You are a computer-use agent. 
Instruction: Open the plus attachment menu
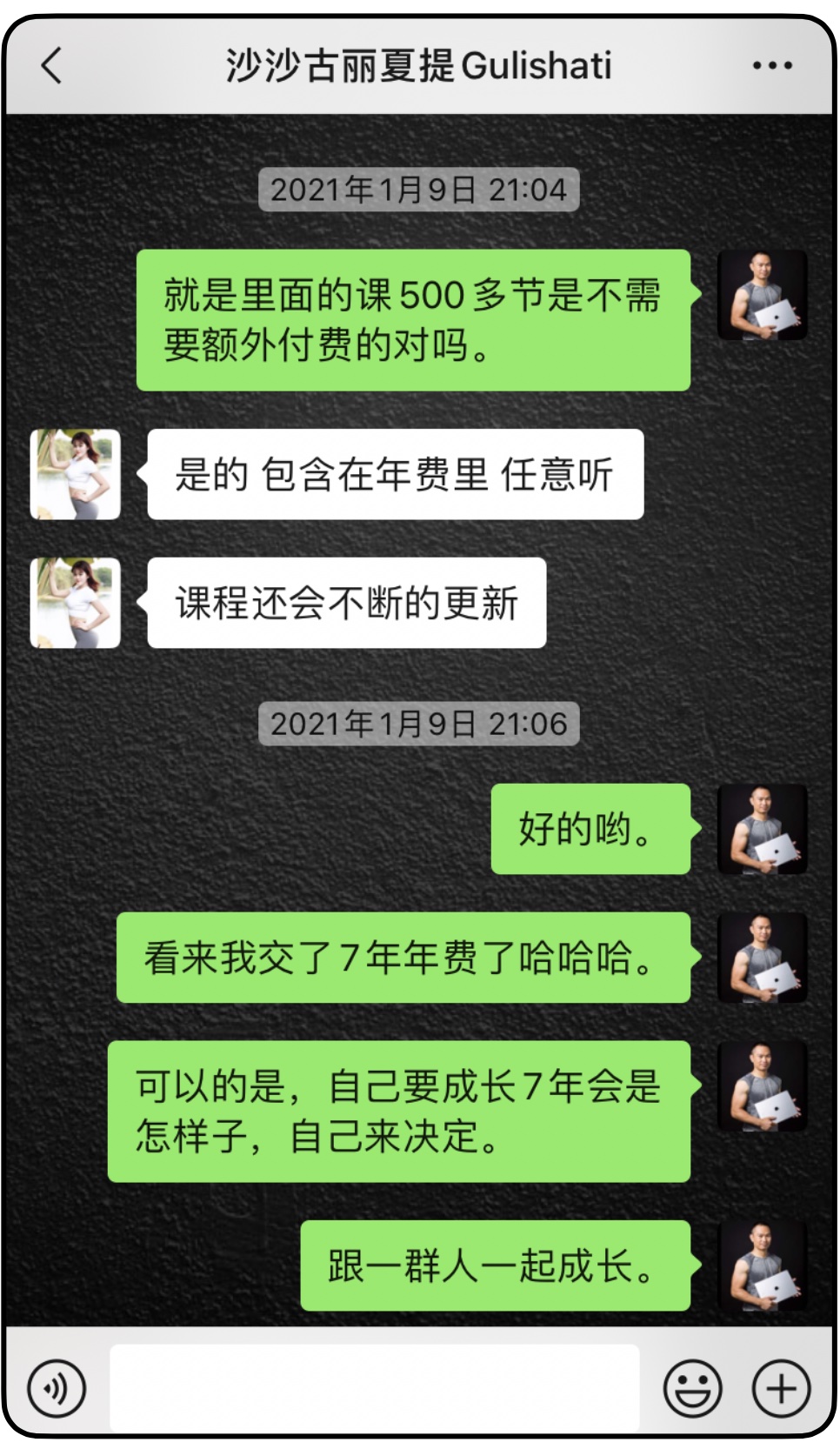pyautogui.click(x=781, y=1388)
